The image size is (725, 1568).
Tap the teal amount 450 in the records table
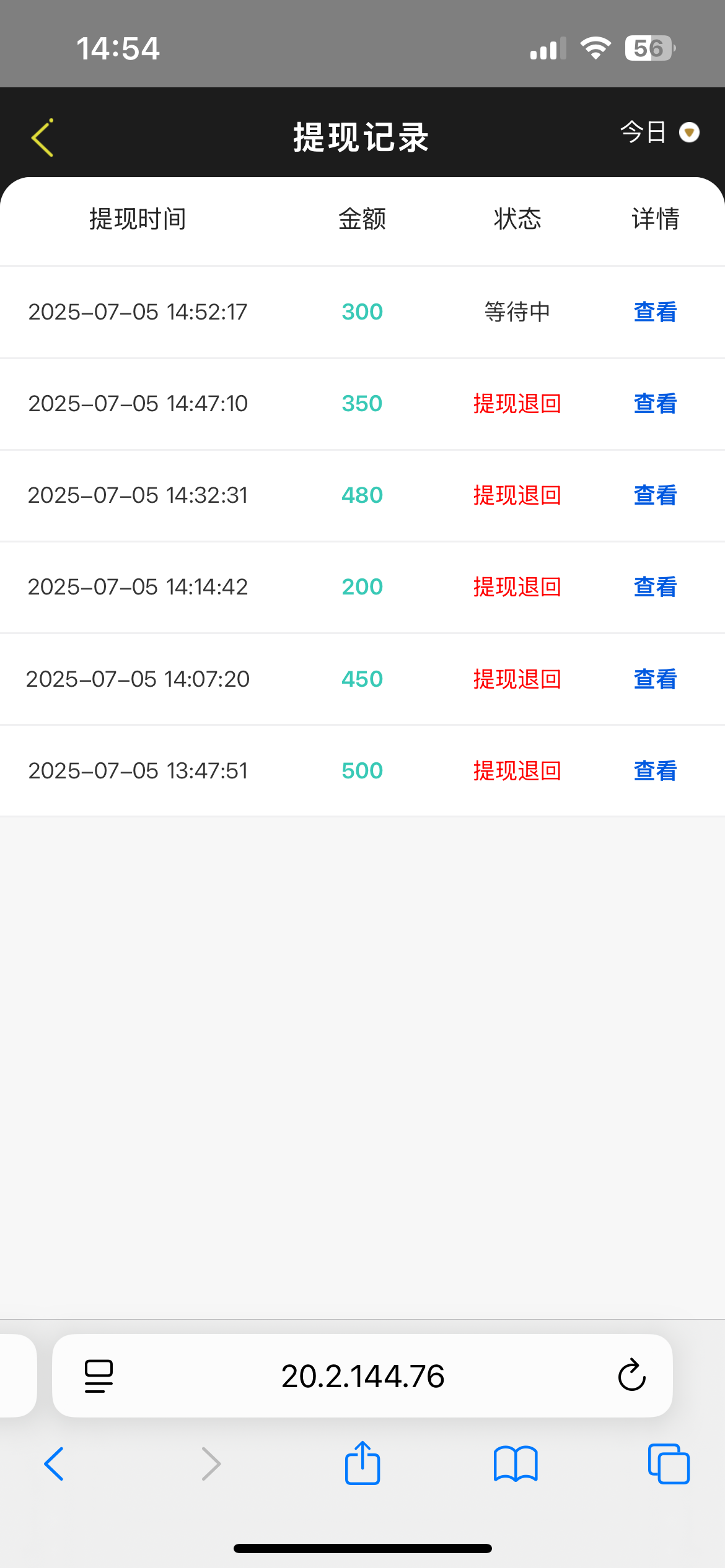pyautogui.click(x=361, y=679)
